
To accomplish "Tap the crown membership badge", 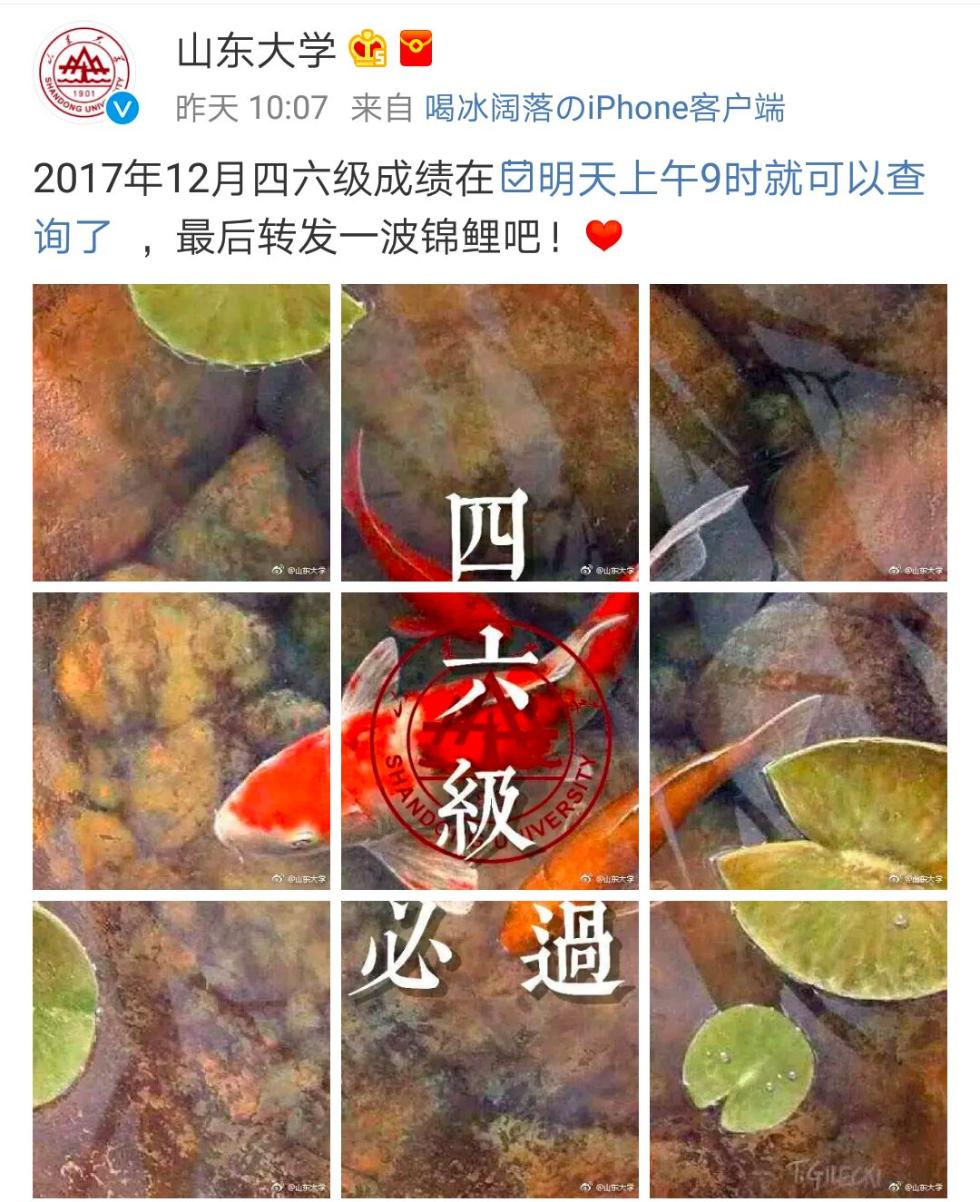I will [x=367, y=49].
